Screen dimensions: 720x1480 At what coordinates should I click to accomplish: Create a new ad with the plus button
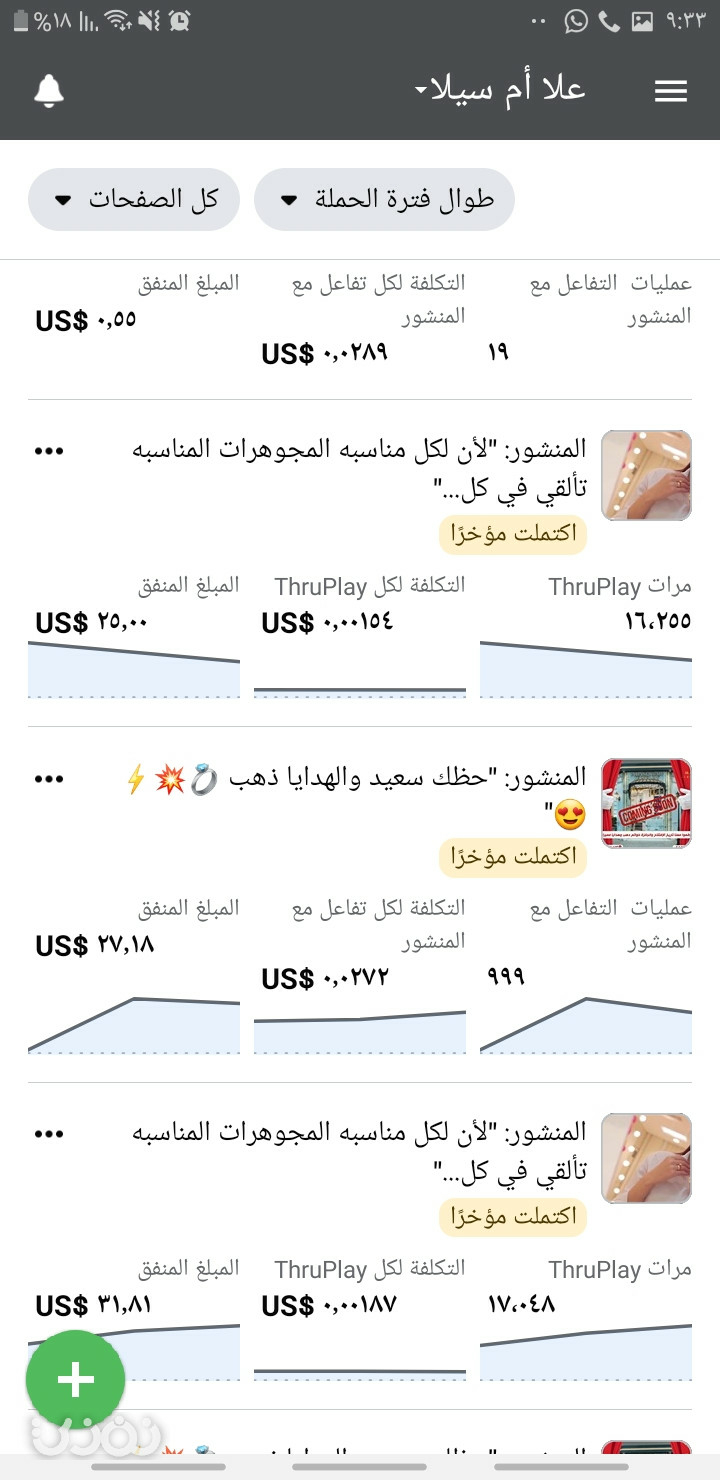tap(75, 1381)
